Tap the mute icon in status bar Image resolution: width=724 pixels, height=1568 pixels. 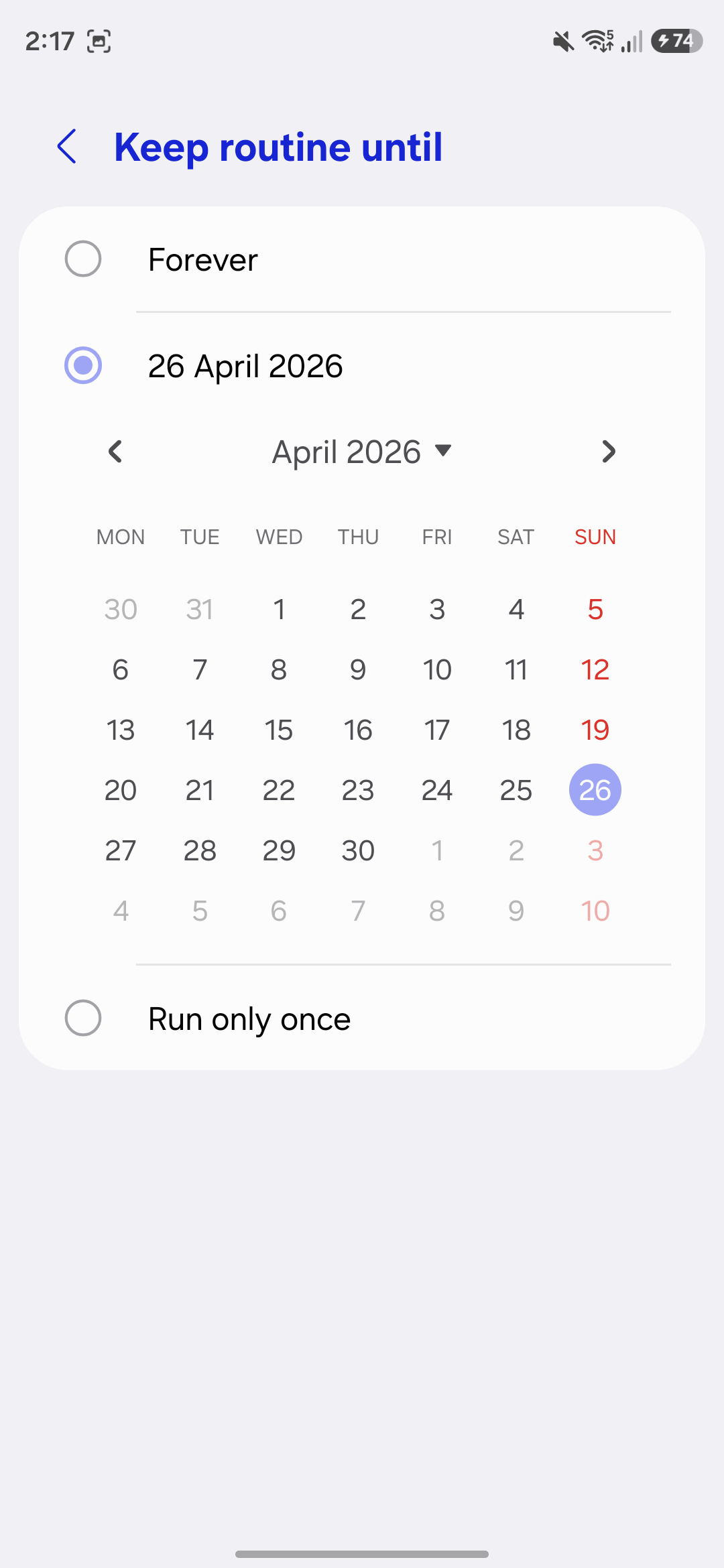(562, 42)
